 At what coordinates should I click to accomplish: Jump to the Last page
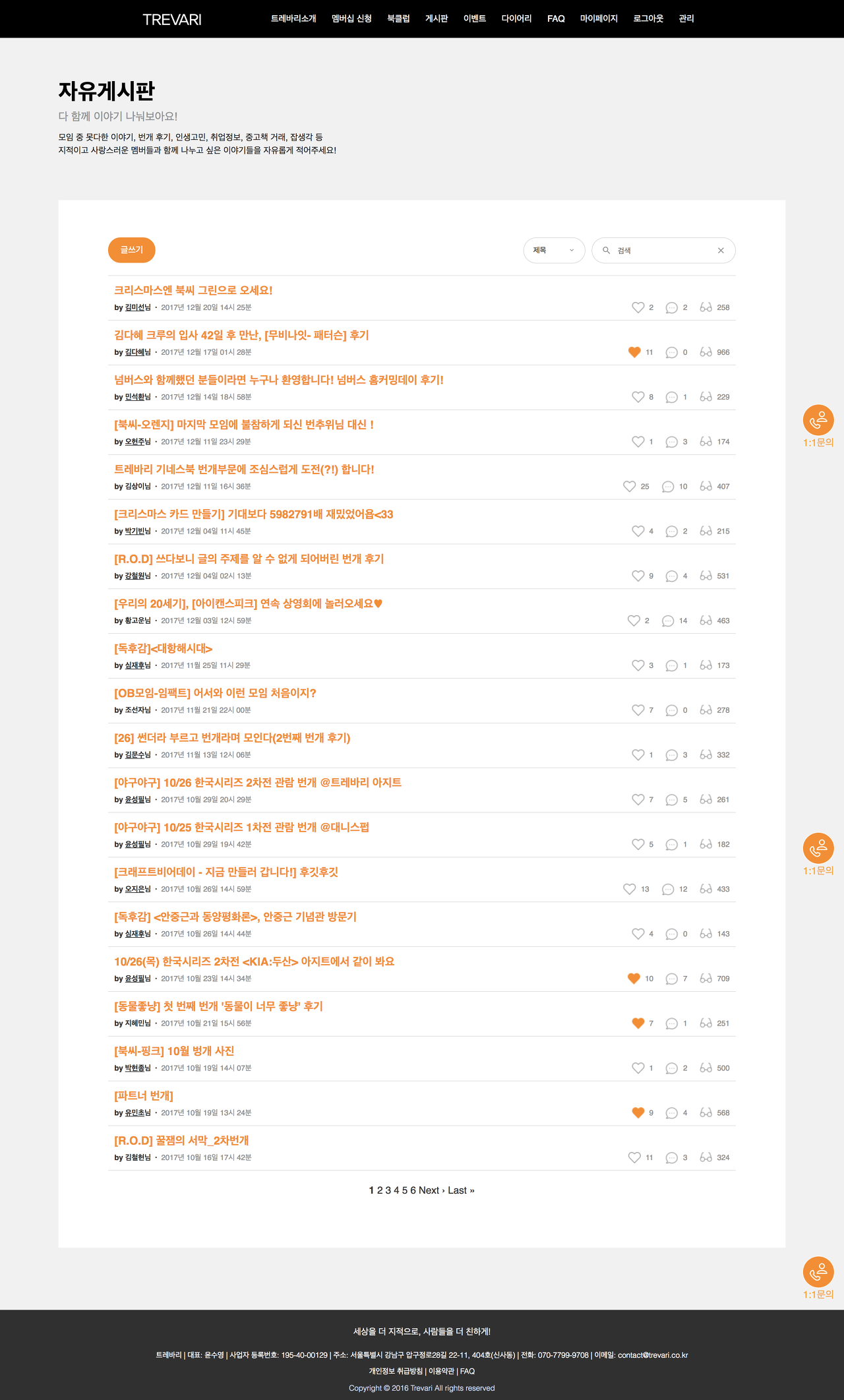pos(461,1190)
